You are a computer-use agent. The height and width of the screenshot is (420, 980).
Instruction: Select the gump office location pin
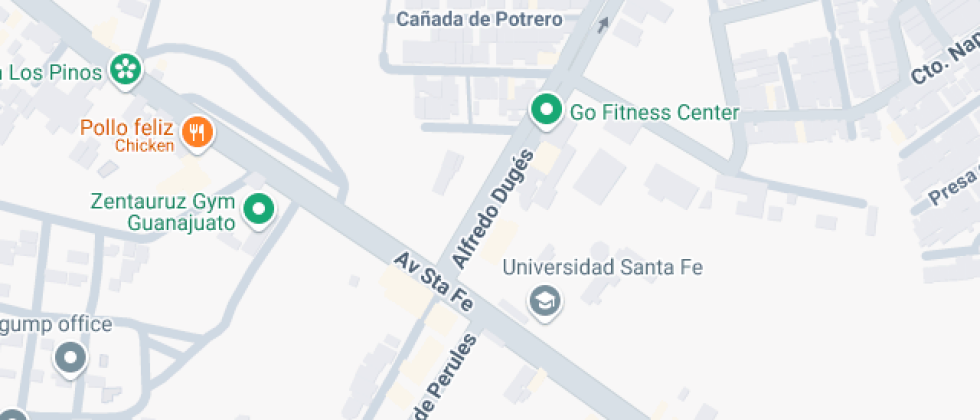pos(71,357)
